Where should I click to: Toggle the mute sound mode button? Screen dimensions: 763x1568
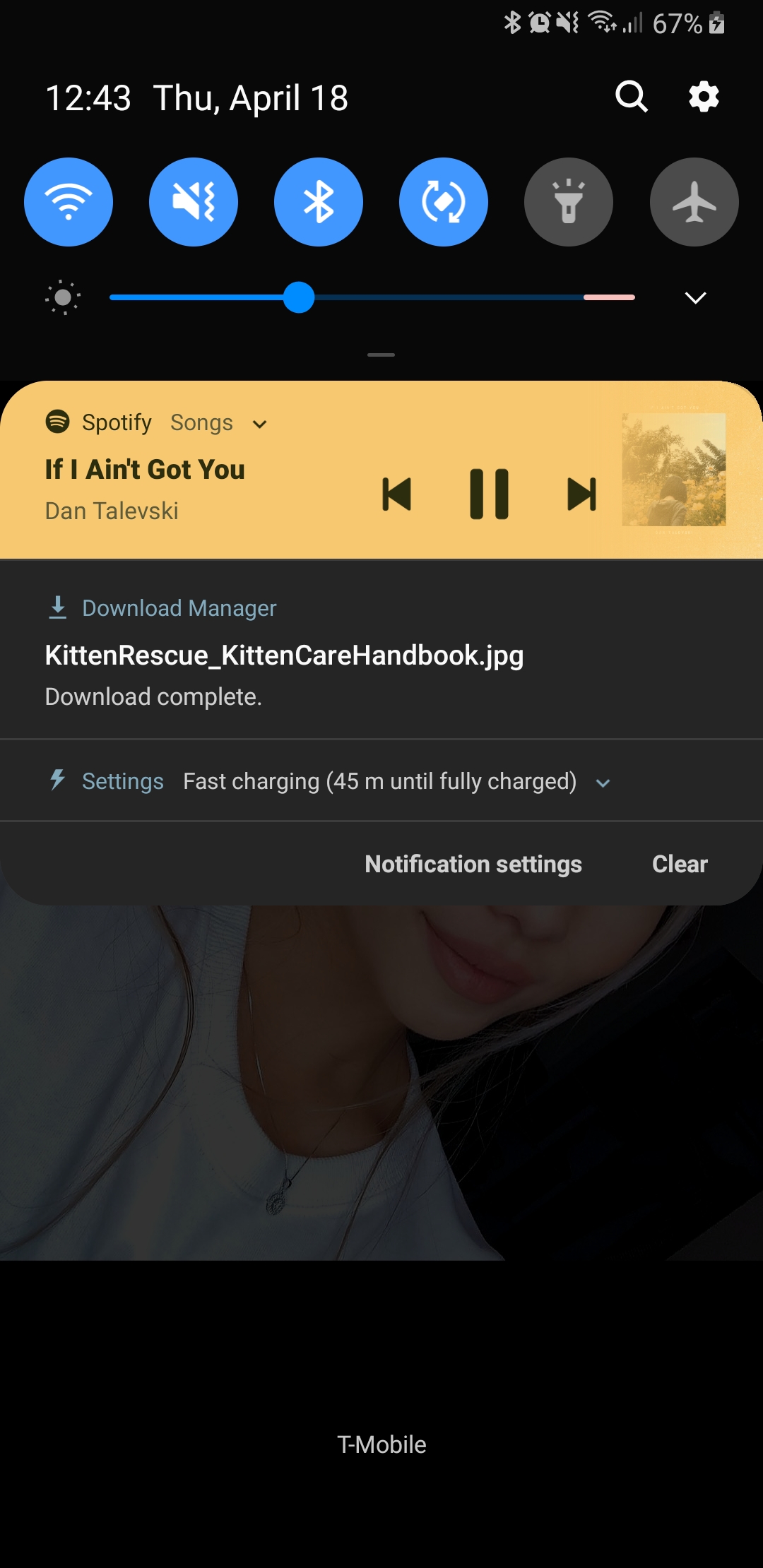pos(194,202)
